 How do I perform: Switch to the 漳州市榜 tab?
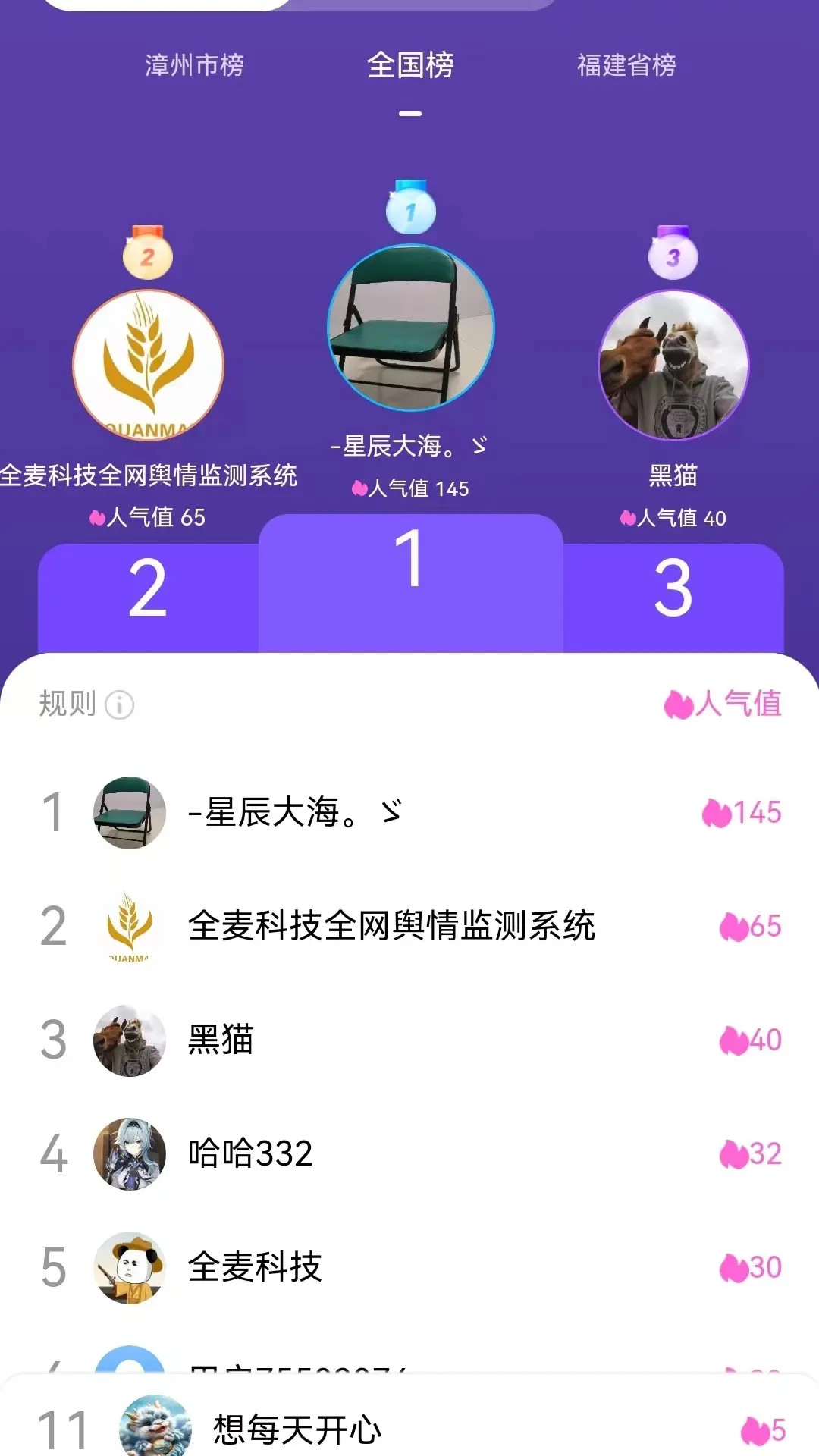pyautogui.click(x=195, y=67)
